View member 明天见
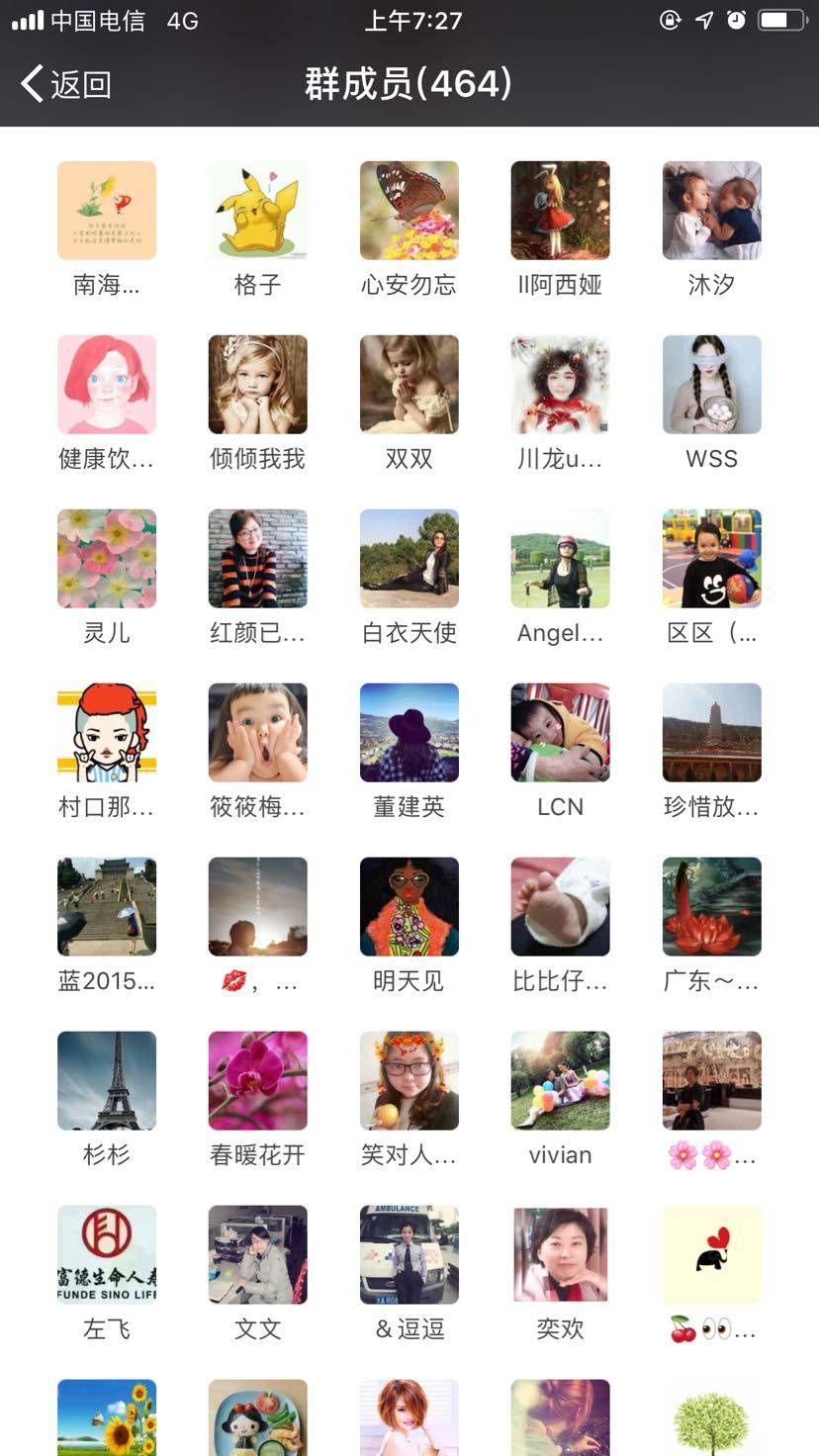This screenshot has height=1456, width=819. [x=409, y=907]
